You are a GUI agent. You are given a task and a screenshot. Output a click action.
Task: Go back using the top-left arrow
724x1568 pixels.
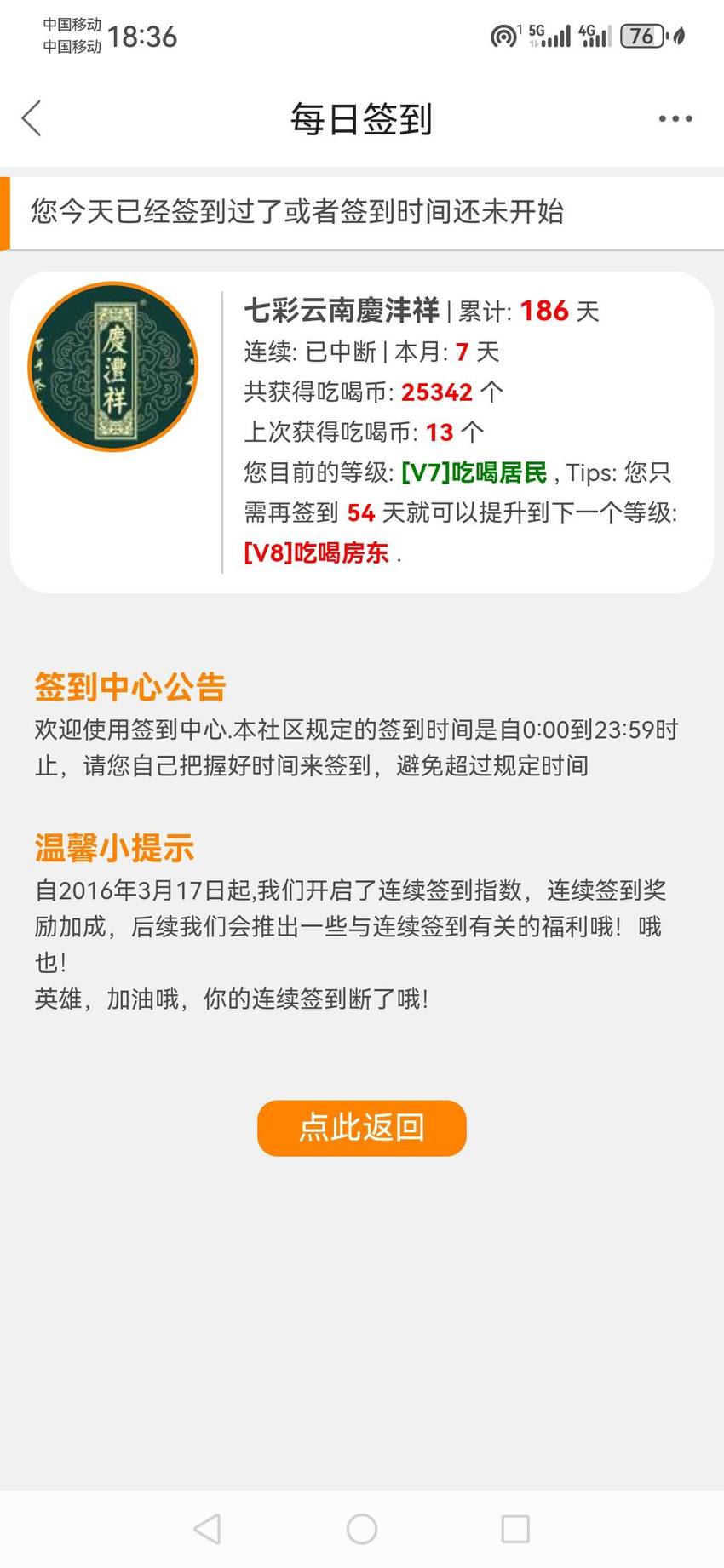32,118
